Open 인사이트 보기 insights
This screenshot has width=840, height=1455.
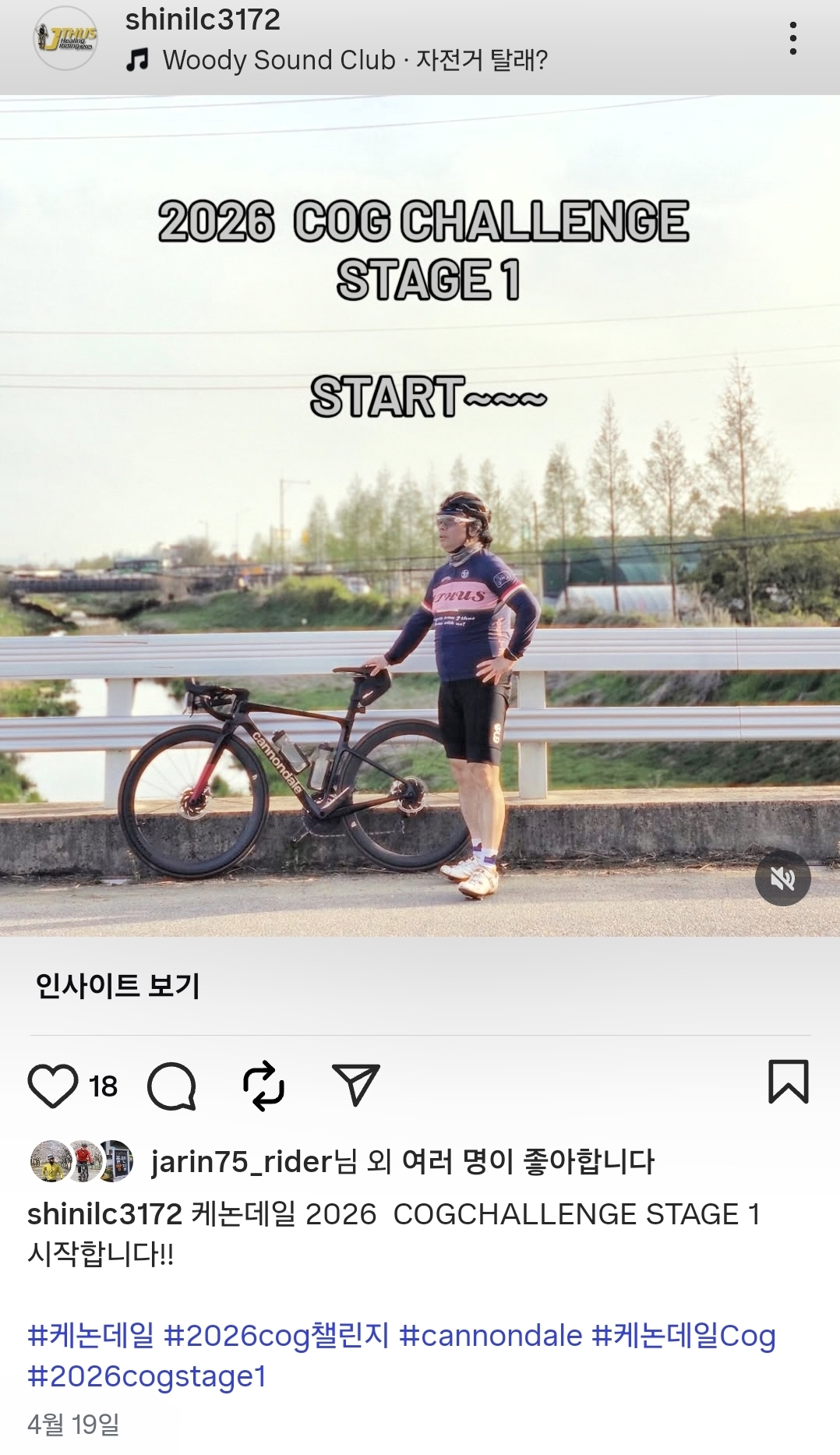[118, 986]
